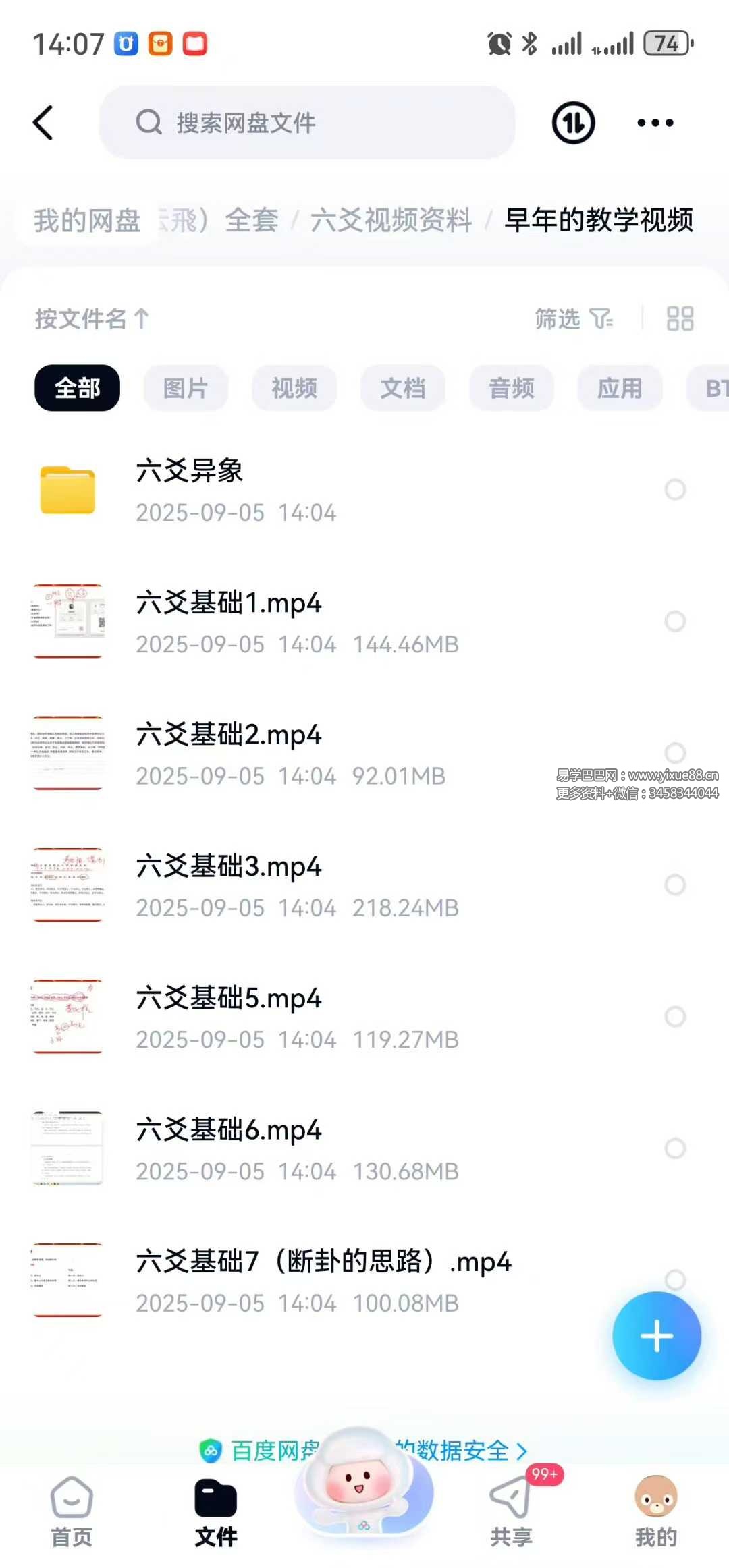This screenshot has height=1568, width=729.
Task: Tap the blue plus upload button
Action: 656,1336
